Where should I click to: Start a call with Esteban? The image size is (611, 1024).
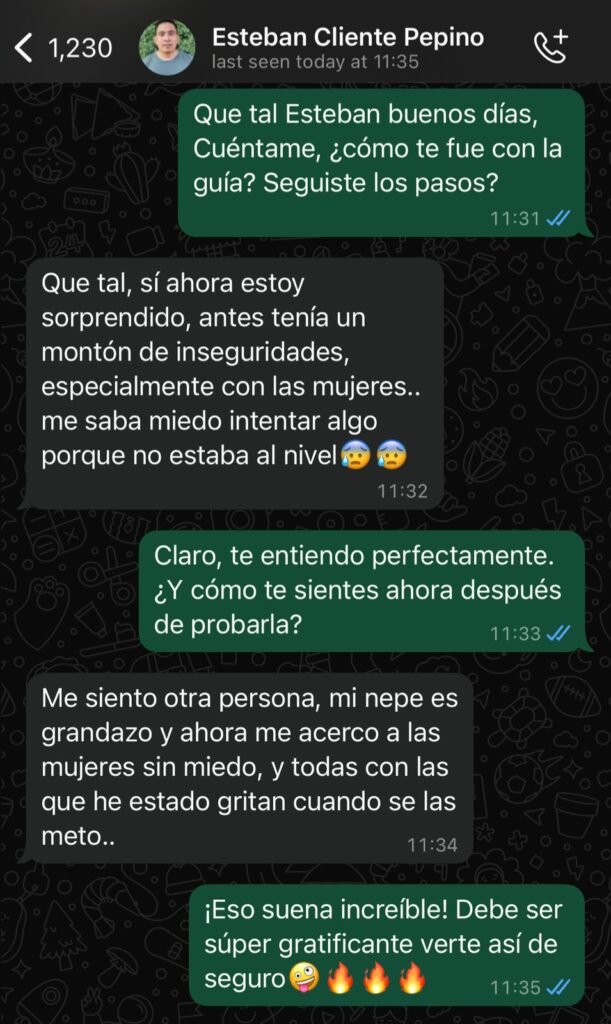pyautogui.click(x=551, y=46)
